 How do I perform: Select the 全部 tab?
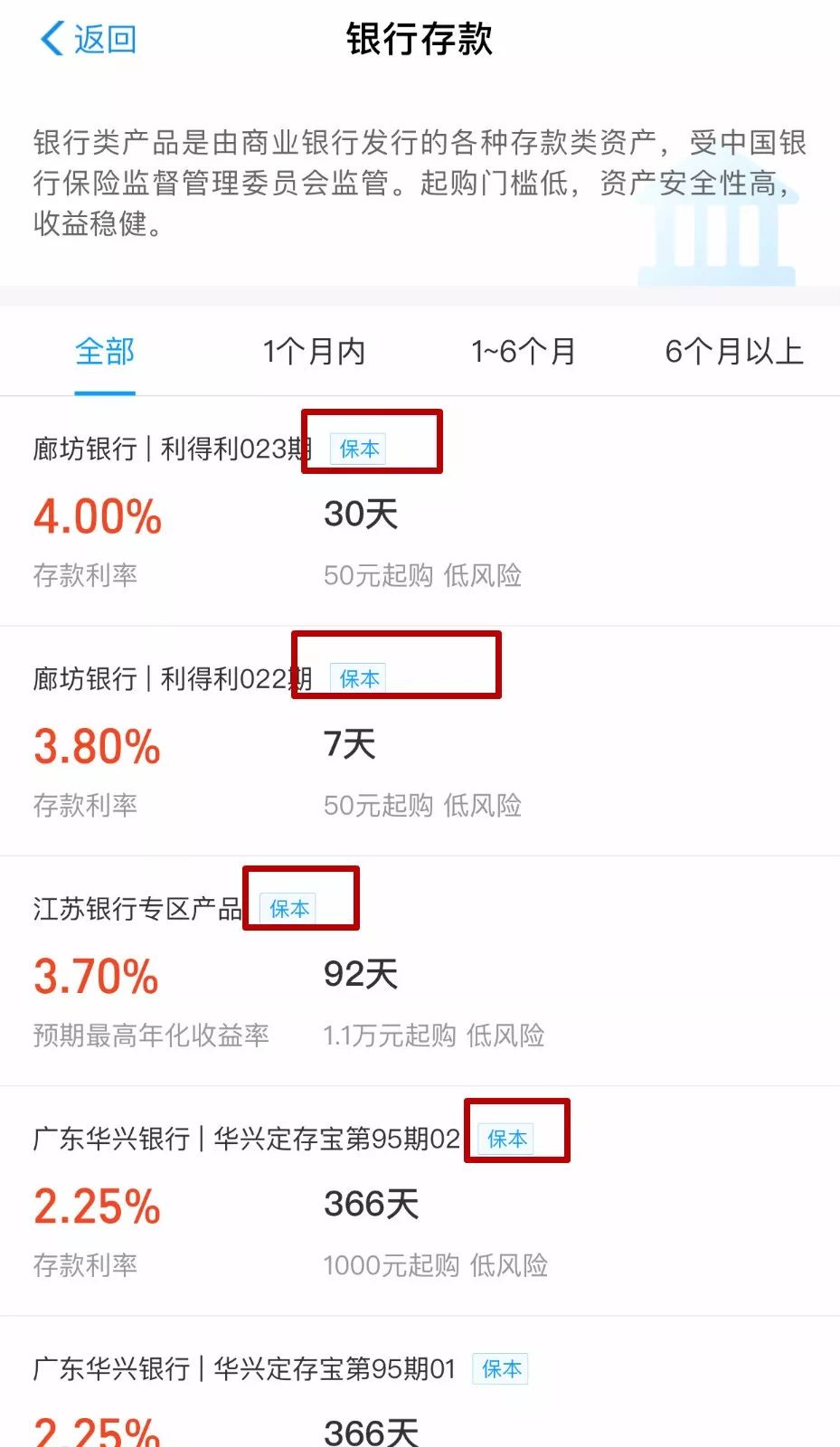105,351
